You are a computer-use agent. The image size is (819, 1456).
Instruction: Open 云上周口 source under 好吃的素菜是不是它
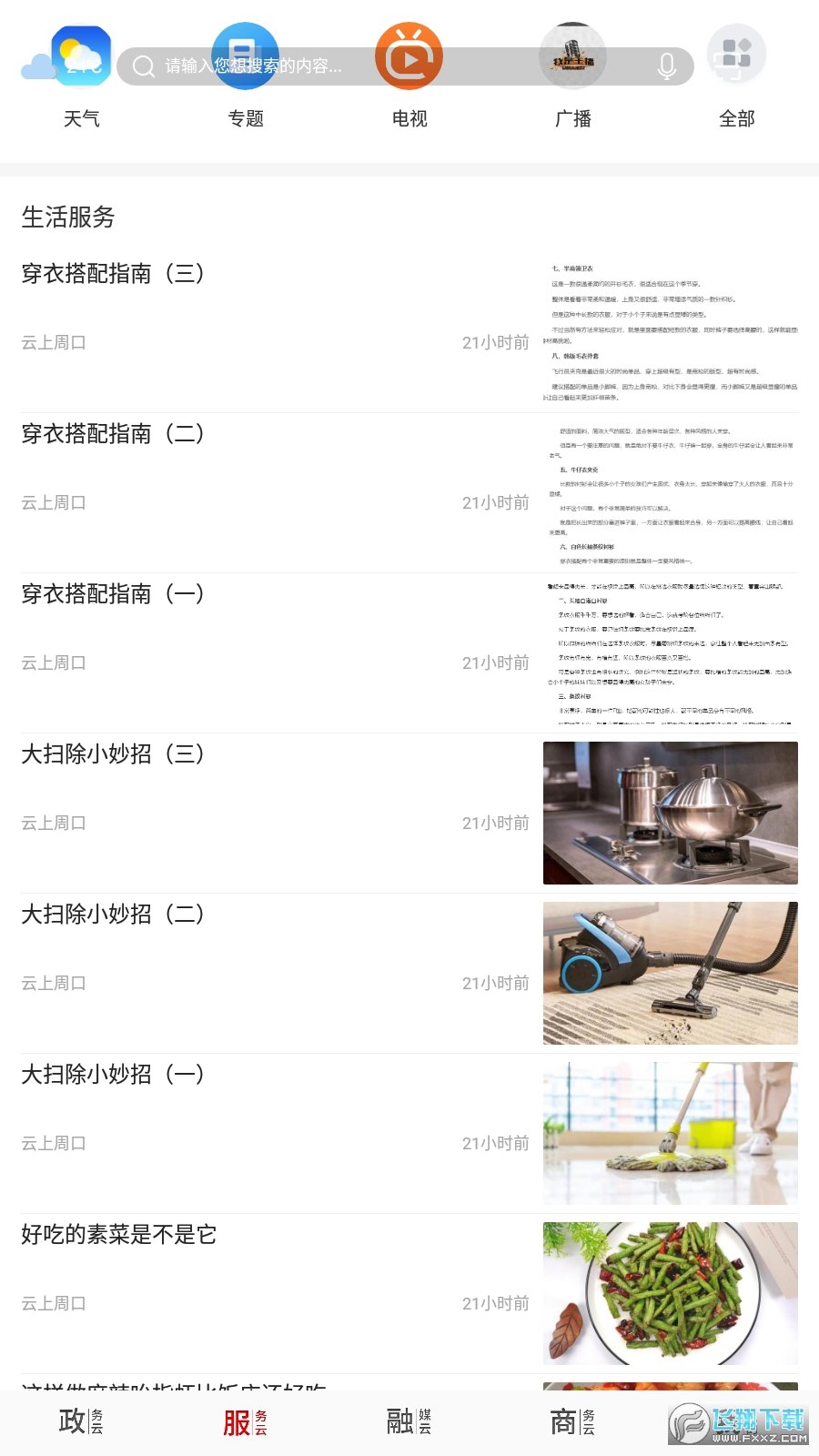click(53, 1303)
